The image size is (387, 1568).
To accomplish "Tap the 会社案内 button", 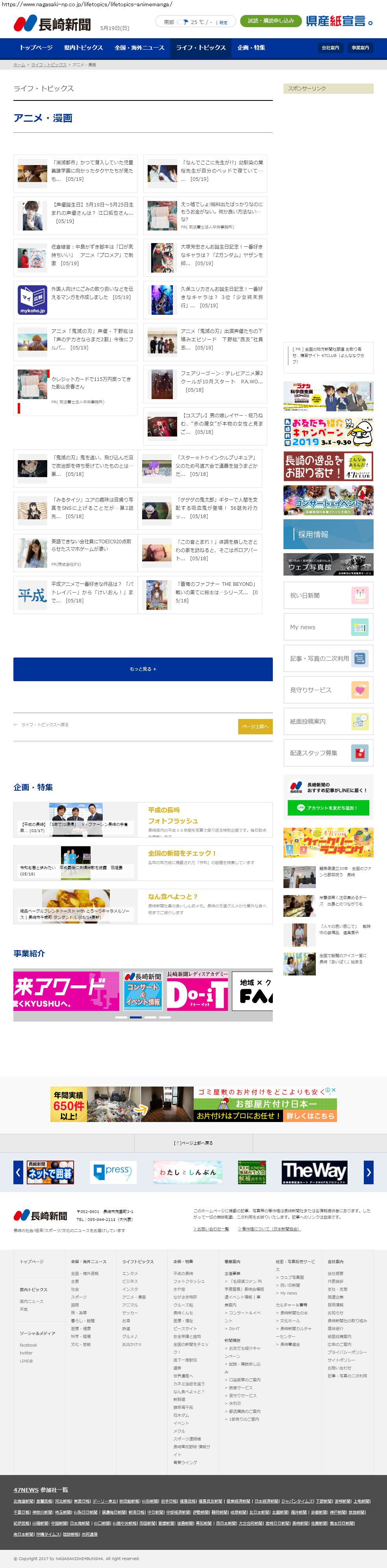I will point(330,48).
